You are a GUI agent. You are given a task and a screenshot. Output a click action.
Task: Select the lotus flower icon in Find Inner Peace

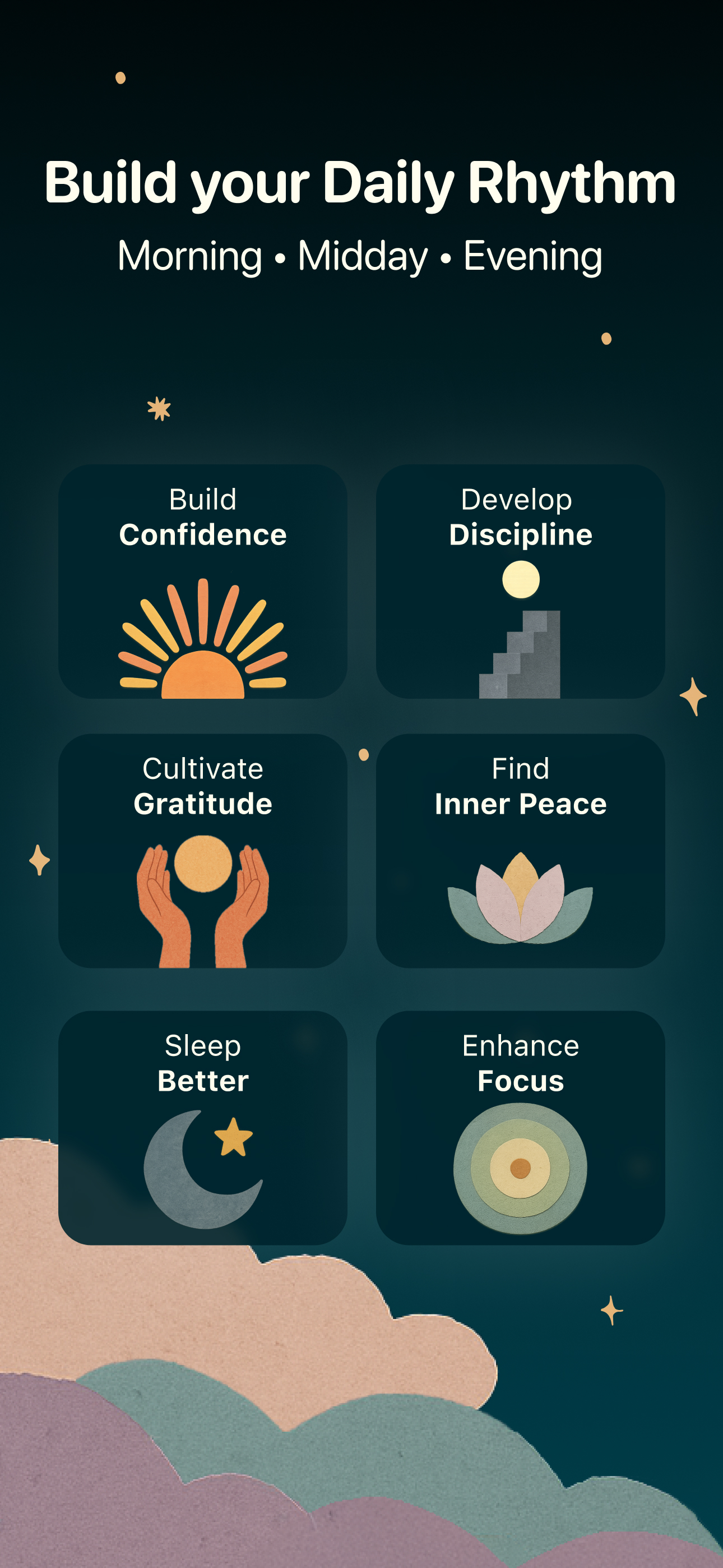coord(520,907)
